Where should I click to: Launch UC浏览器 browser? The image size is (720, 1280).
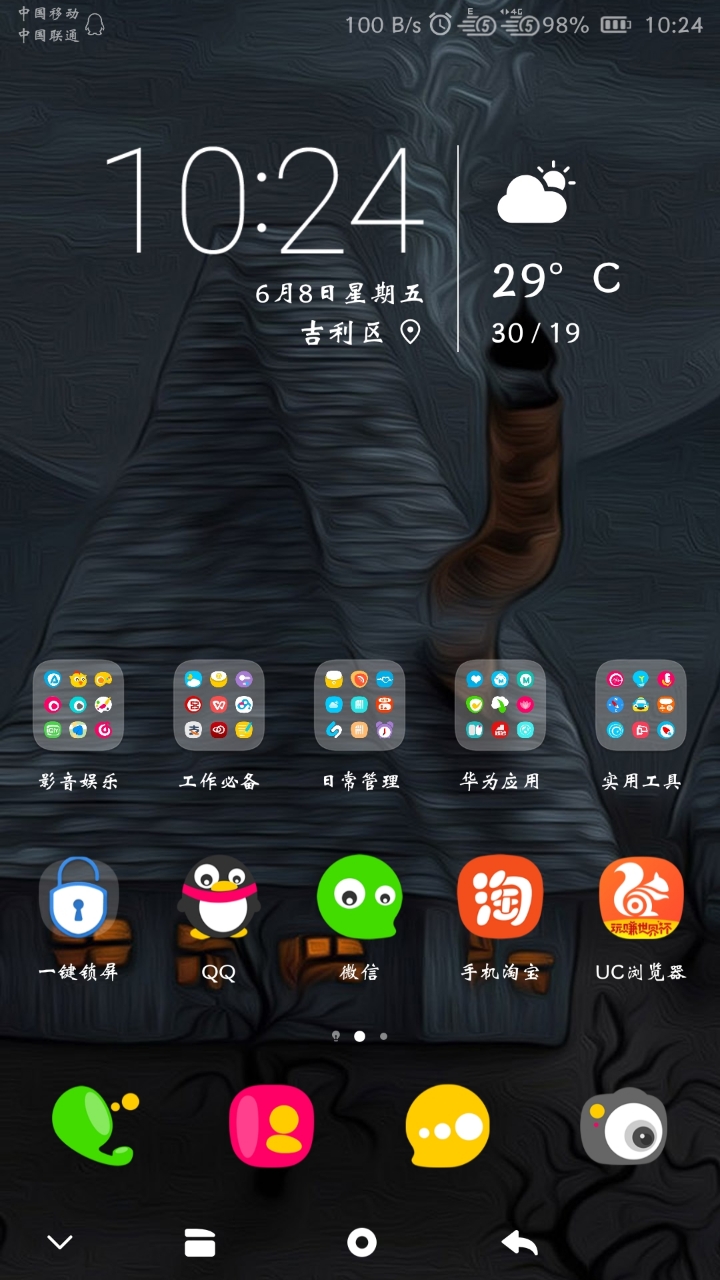(x=641, y=898)
